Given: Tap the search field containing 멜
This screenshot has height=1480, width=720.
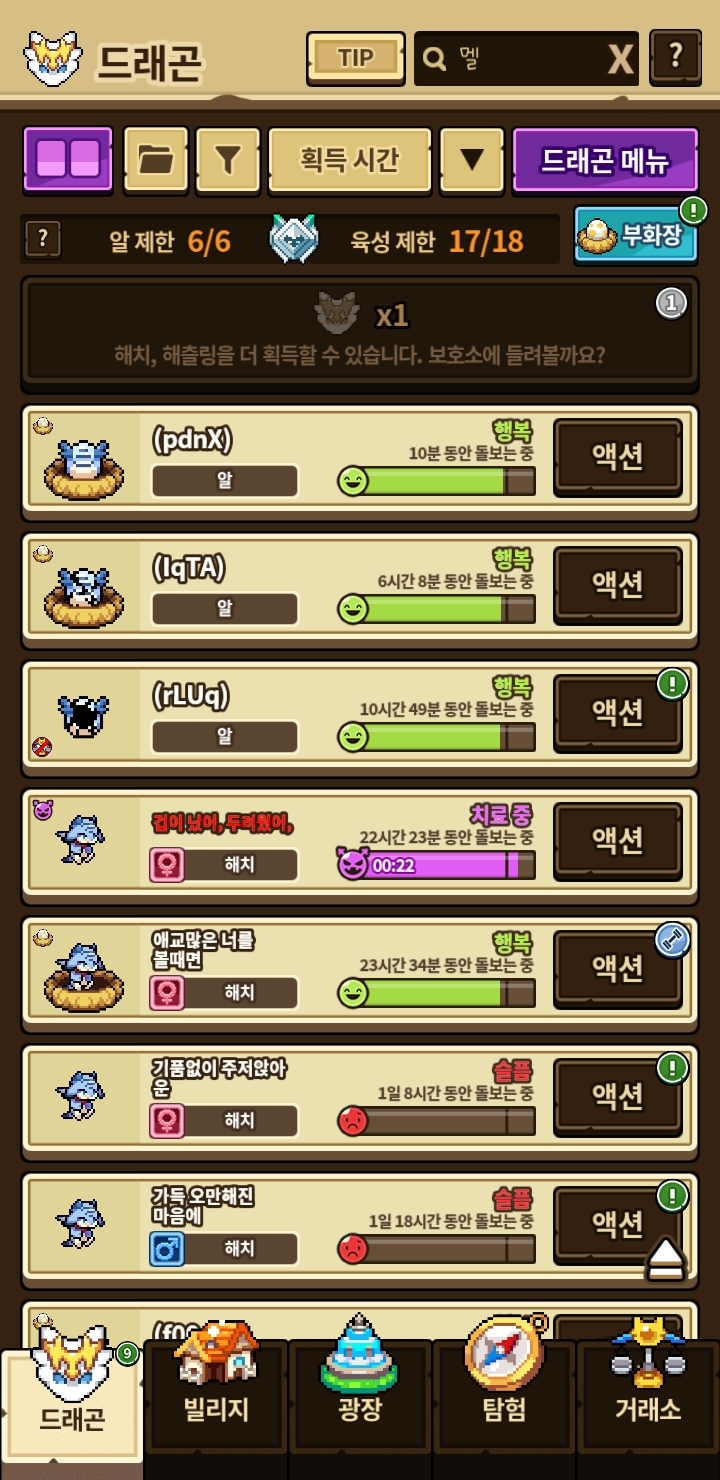Looking at the screenshot, I should coord(510,59).
